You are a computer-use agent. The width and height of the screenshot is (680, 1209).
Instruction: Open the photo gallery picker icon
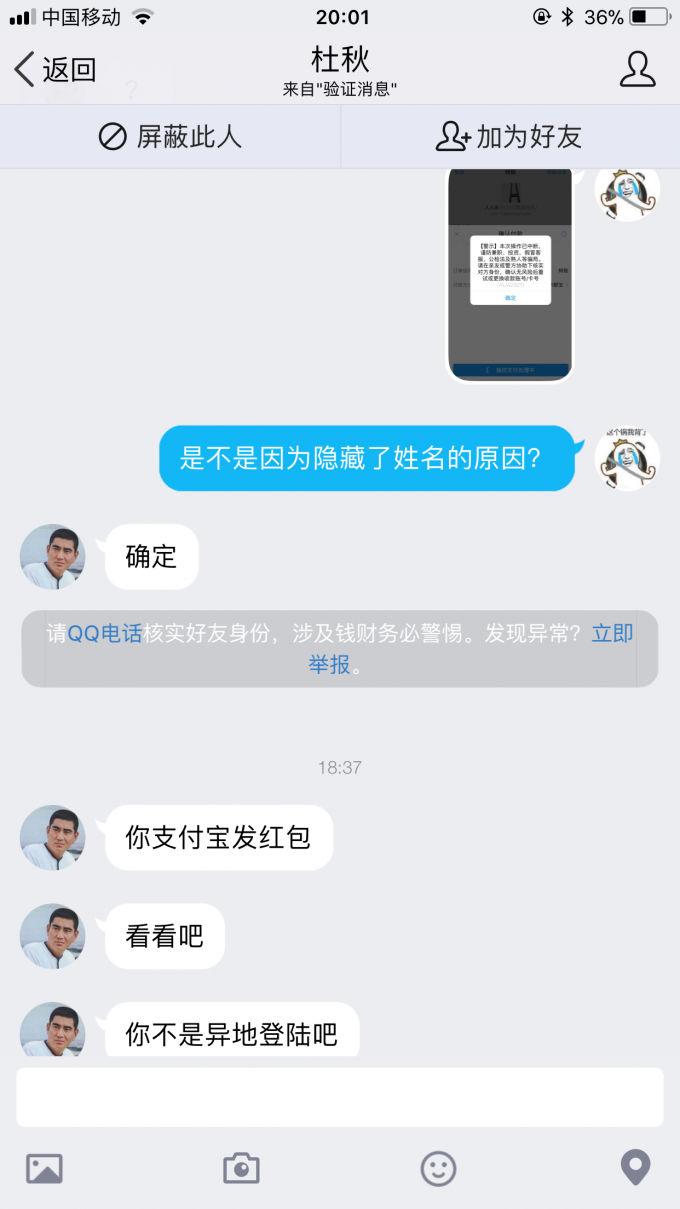coord(44,1168)
